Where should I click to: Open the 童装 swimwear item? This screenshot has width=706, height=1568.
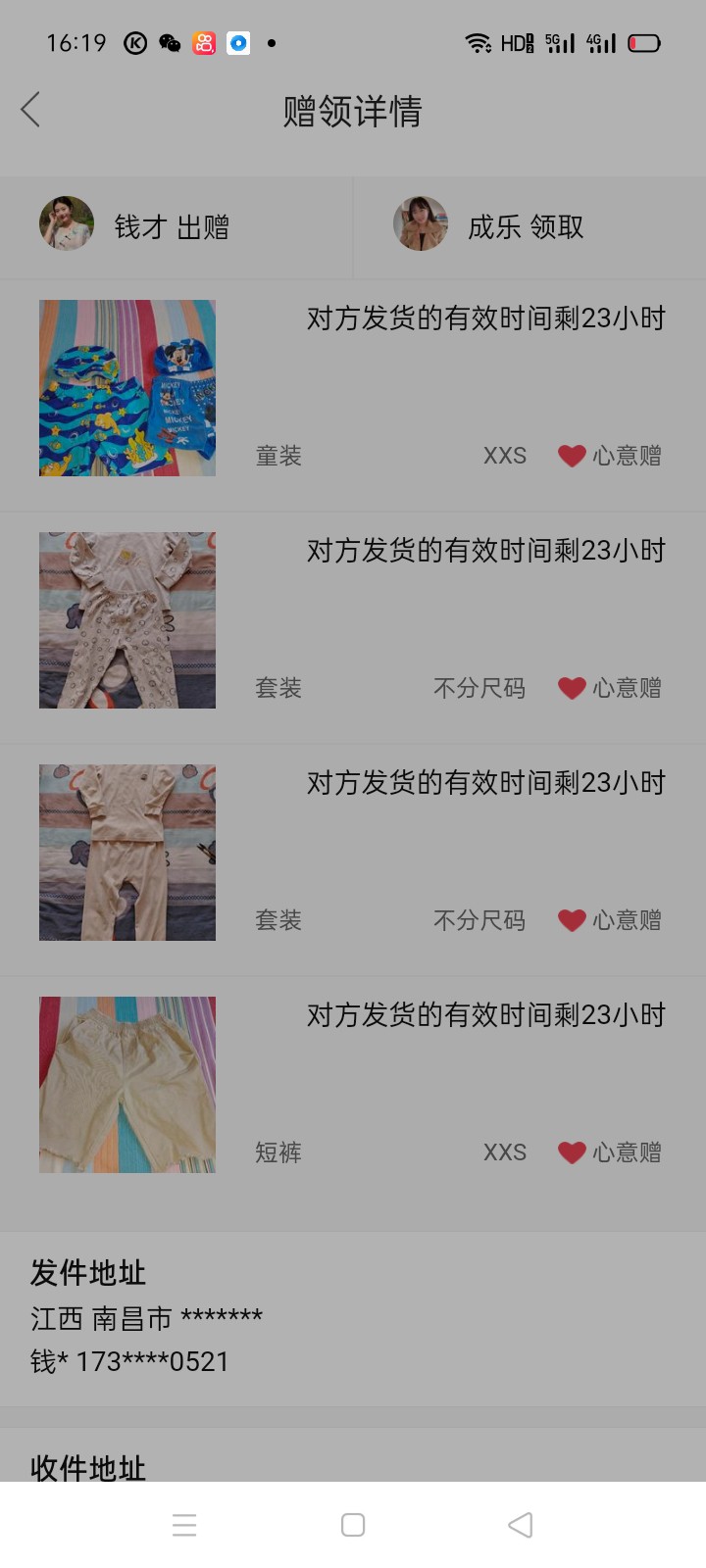tap(127, 388)
